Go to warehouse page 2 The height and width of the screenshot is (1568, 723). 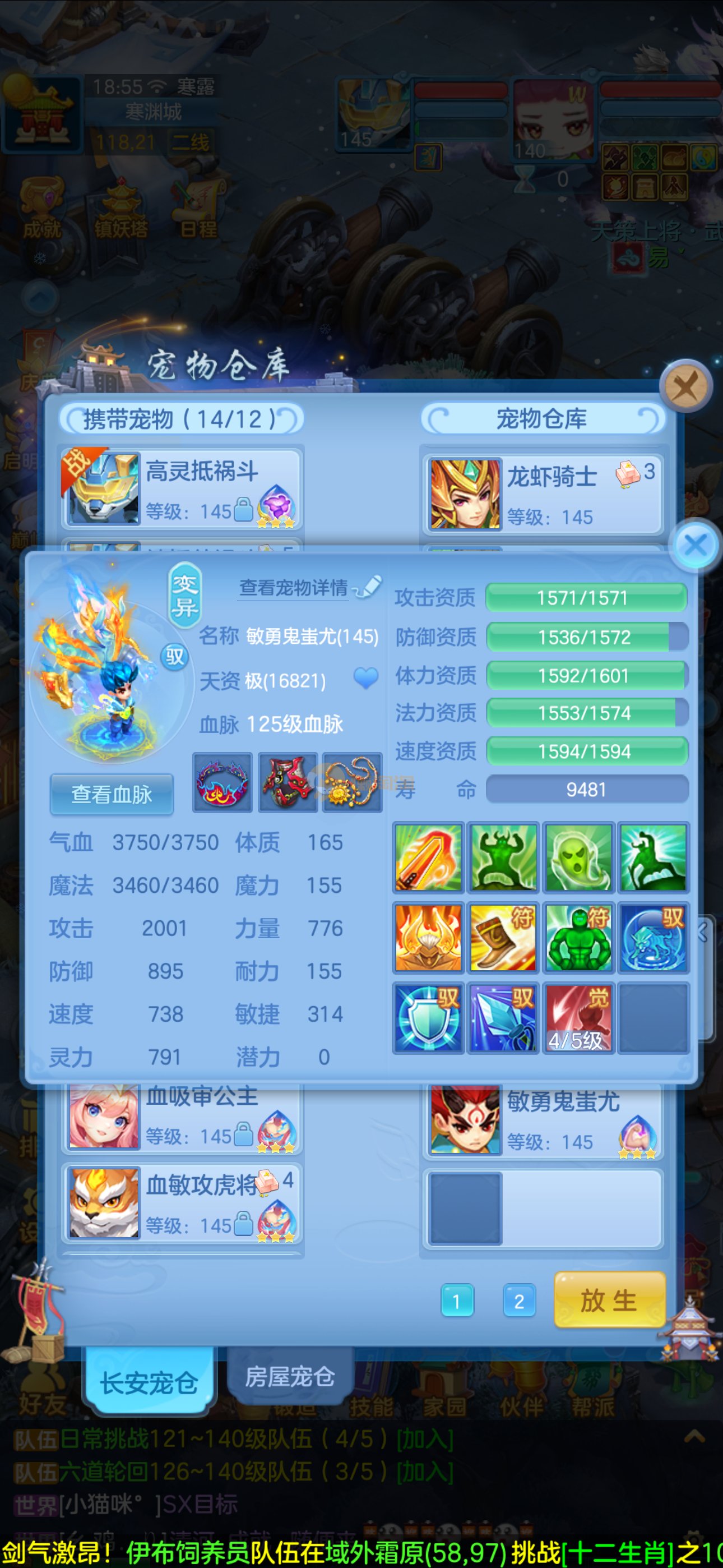coord(519,1301)
